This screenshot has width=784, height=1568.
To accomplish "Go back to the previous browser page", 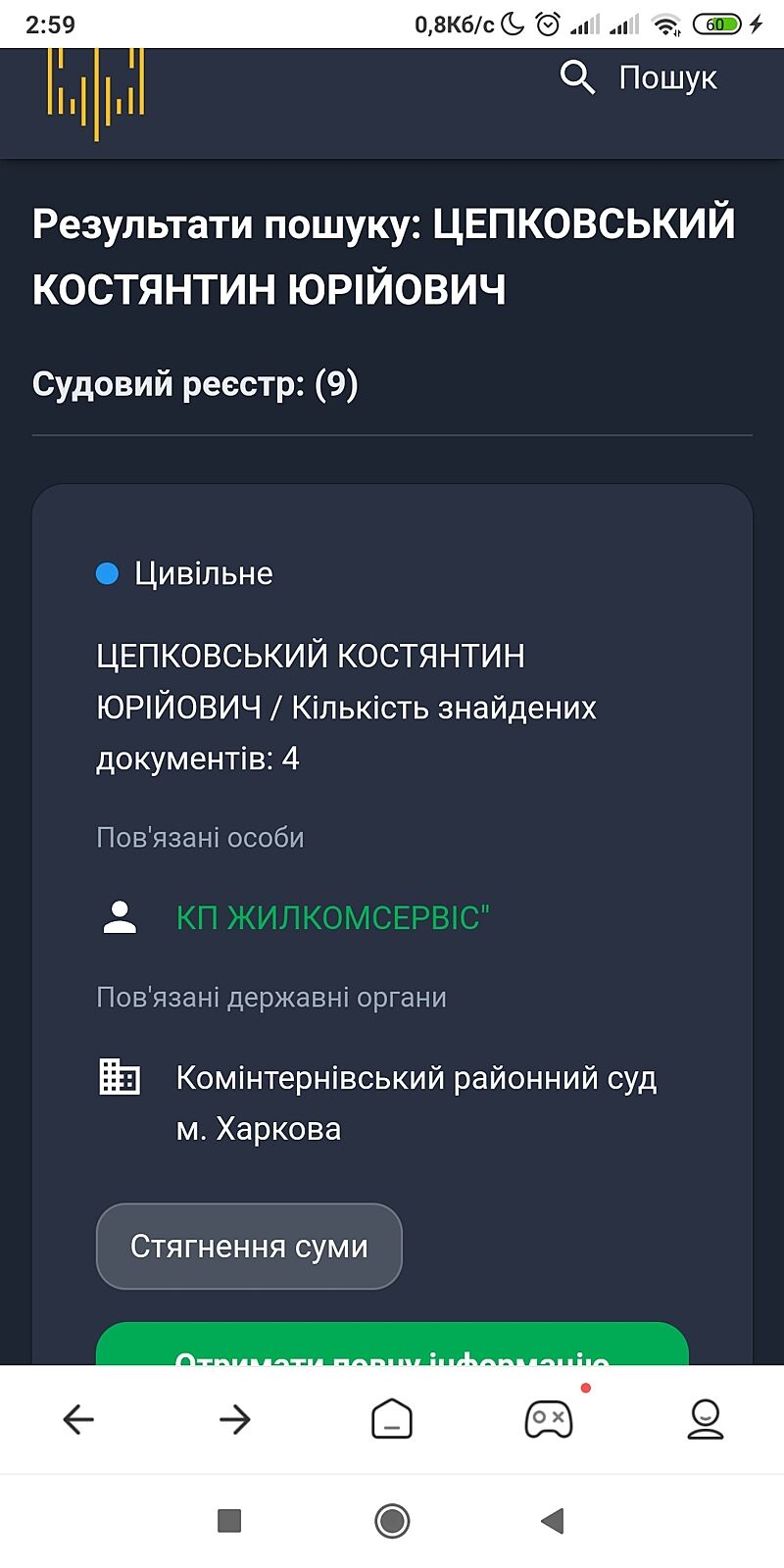I will (78, 1419).
